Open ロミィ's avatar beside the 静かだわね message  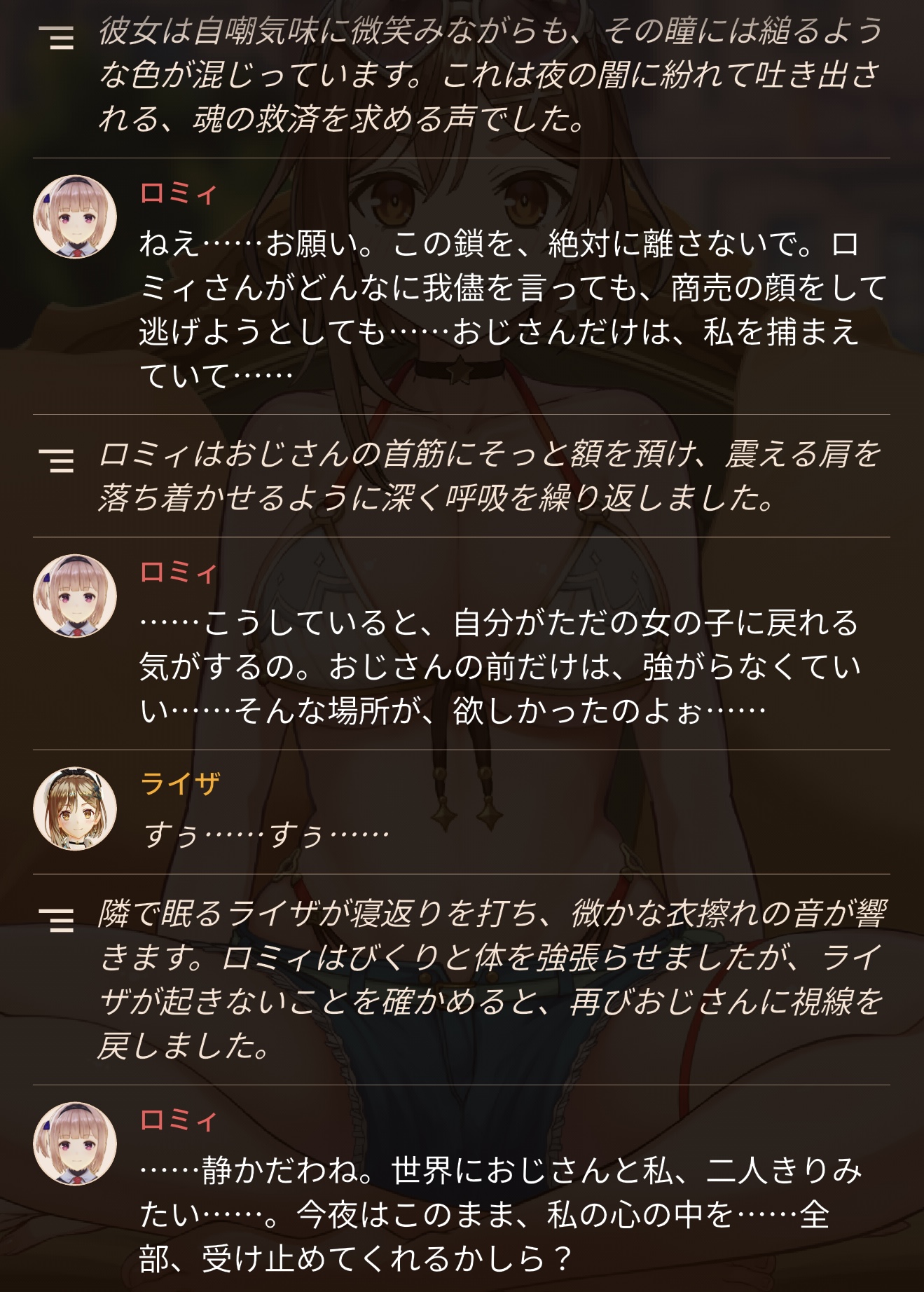point(75,1144)
